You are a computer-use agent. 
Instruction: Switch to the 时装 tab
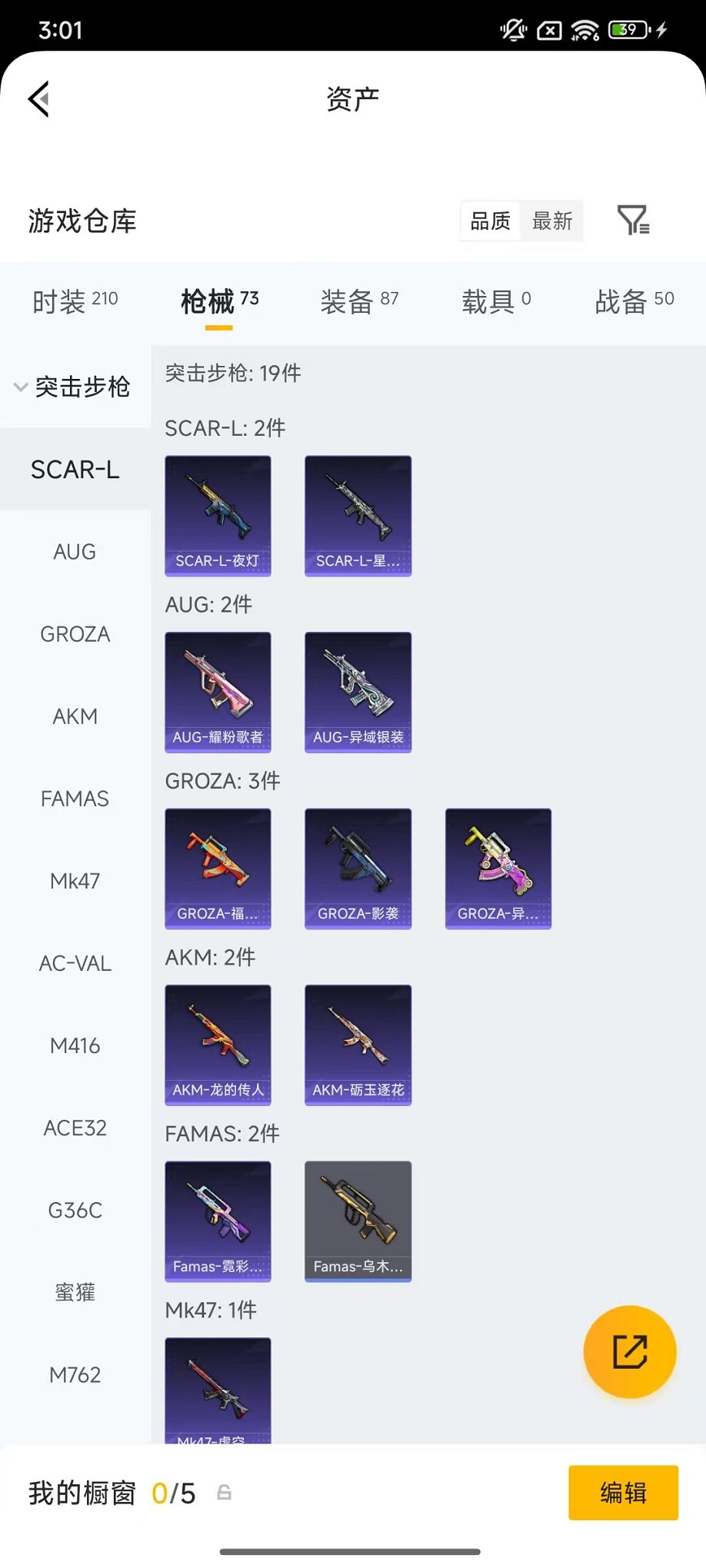coord(75,301)
